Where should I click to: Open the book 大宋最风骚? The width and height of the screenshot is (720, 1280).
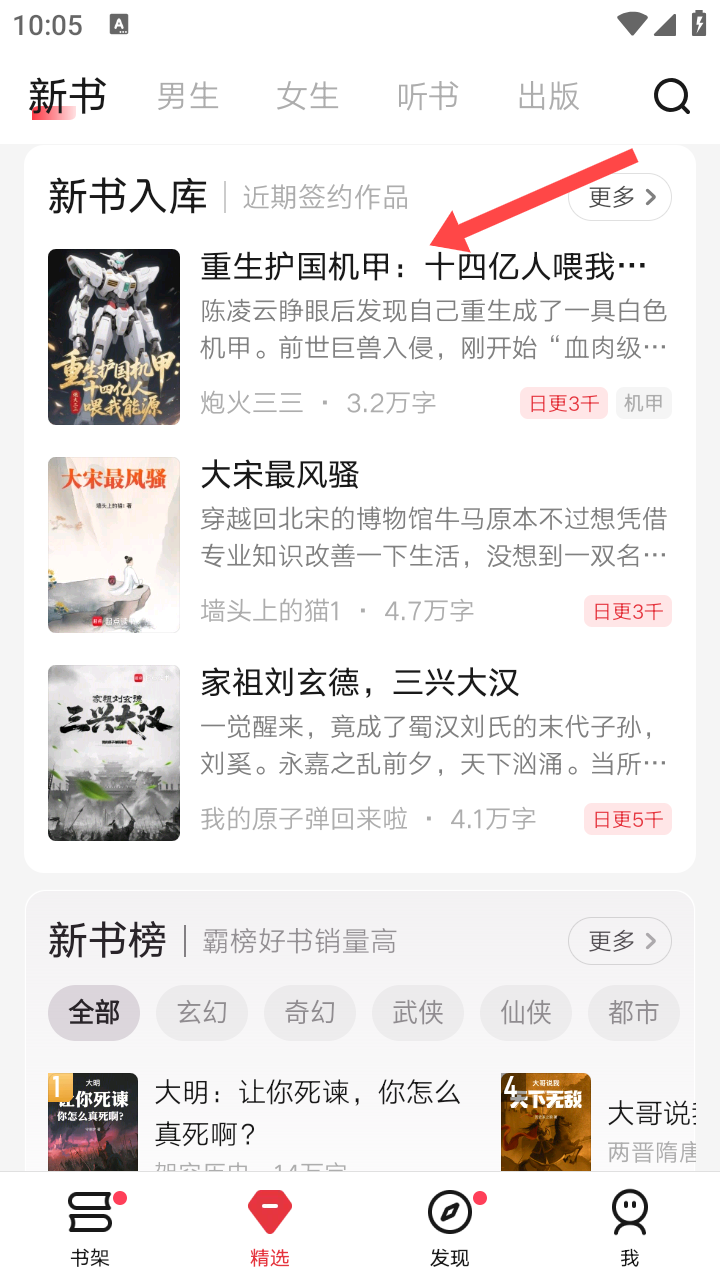(280, 475)
